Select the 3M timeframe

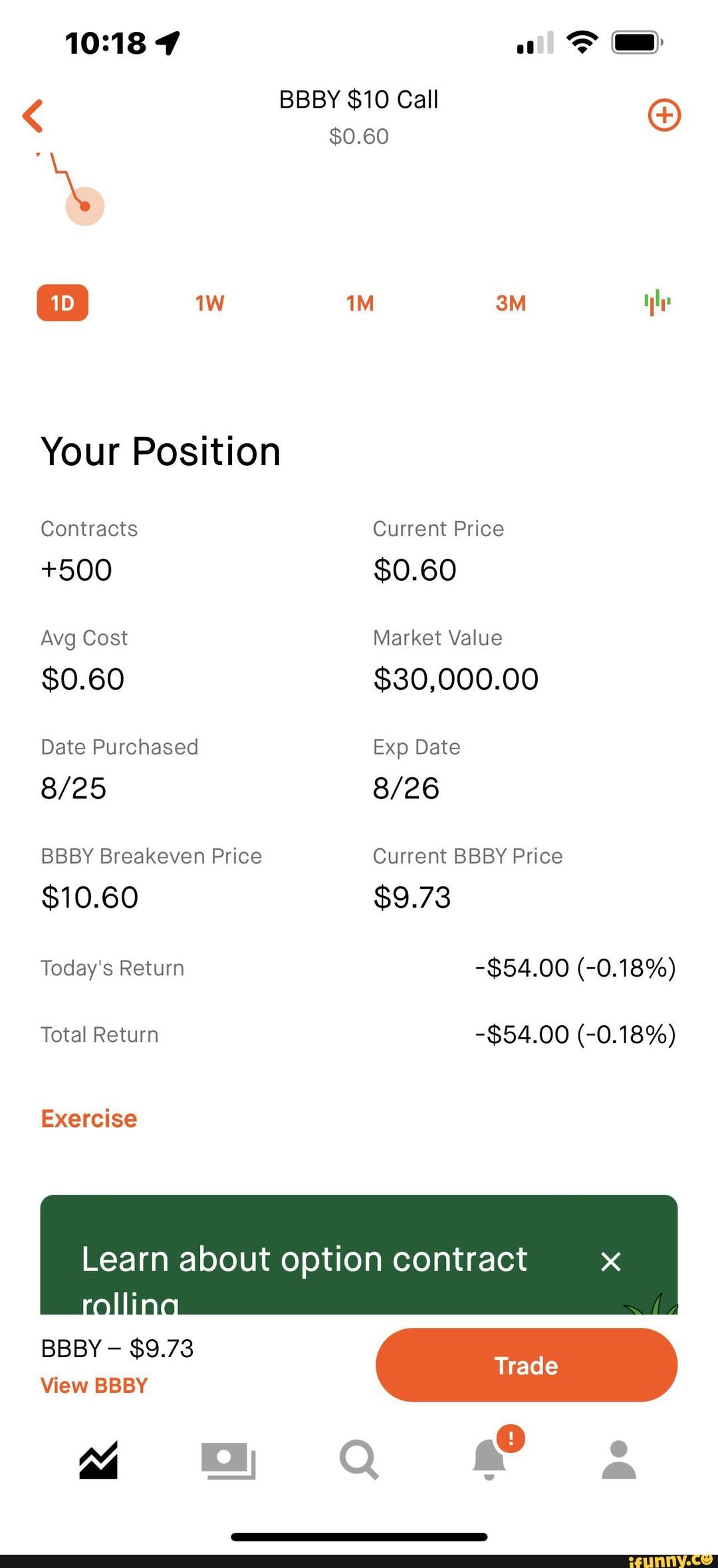(x=510, y=303)
